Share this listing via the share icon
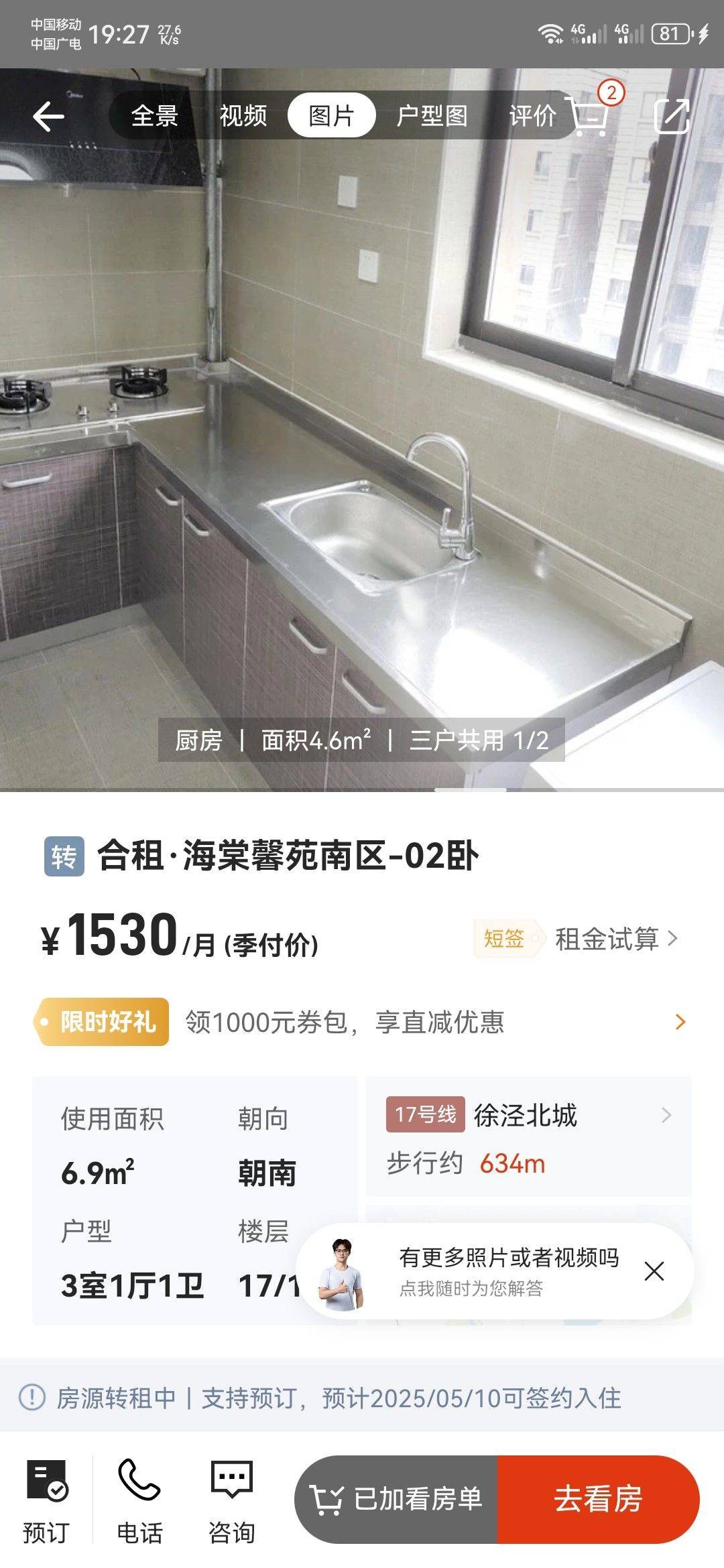724x1568 pixels. pos(672,116)
